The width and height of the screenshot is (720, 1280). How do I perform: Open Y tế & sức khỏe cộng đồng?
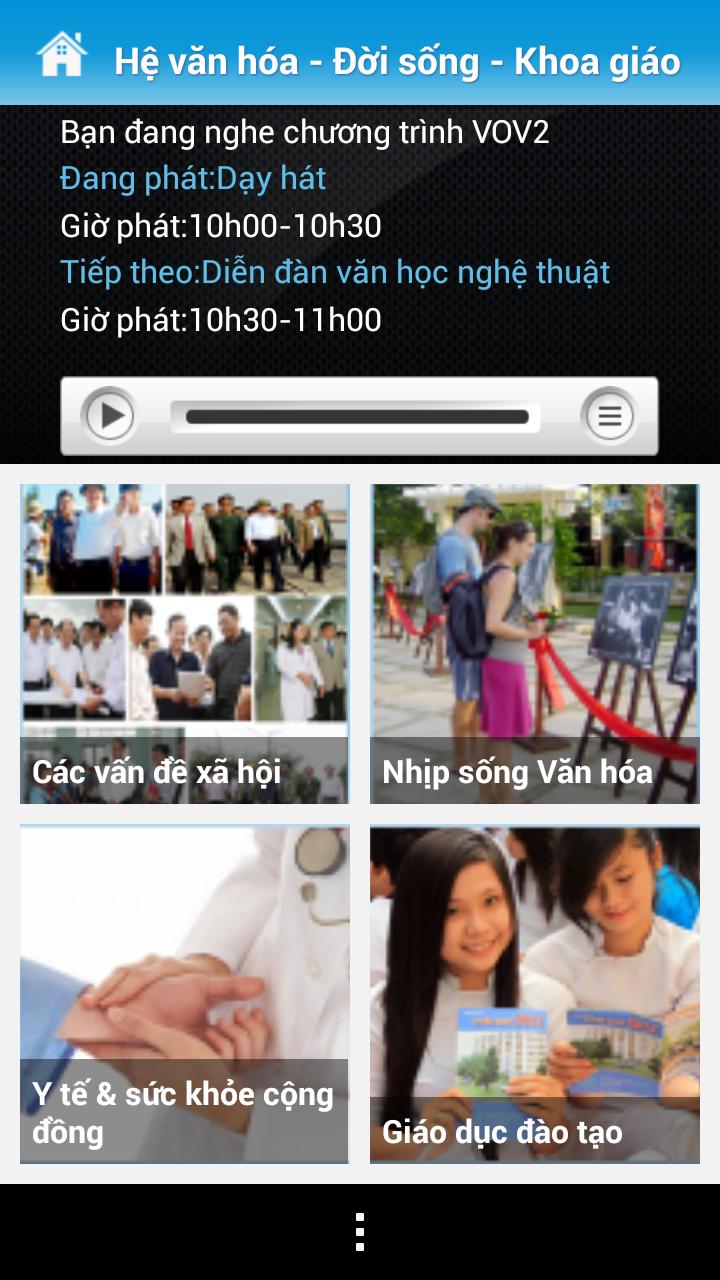tap(185, 994)
